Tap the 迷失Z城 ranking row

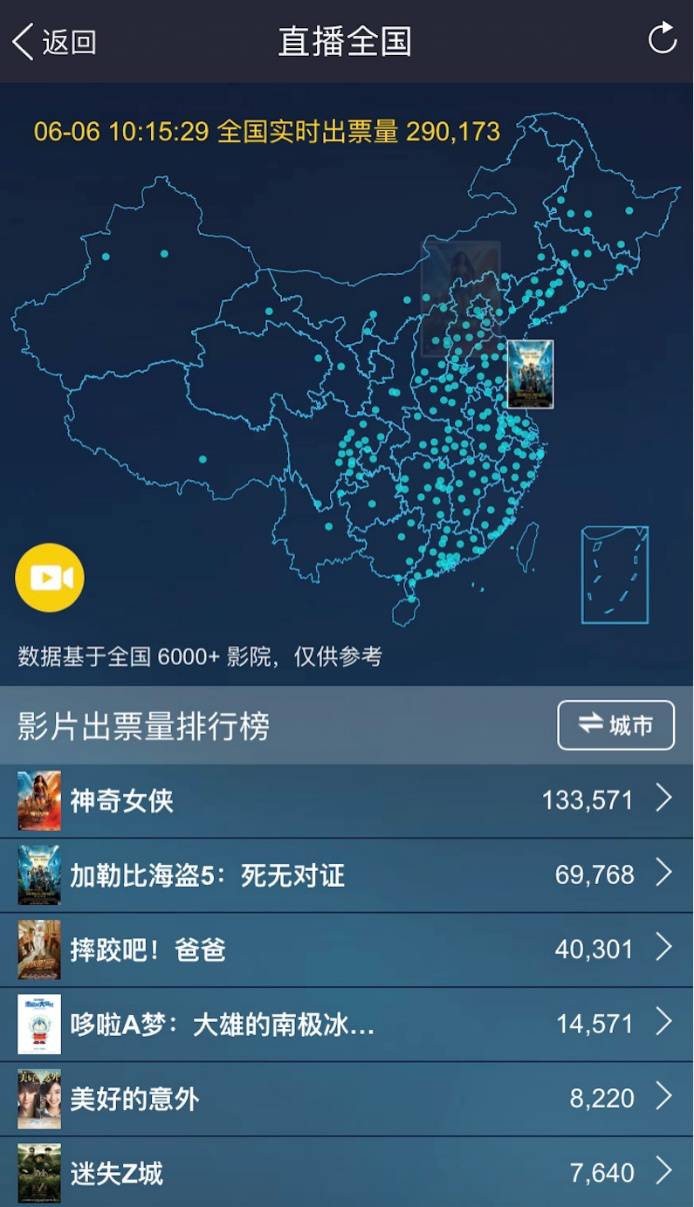coord(346,1171)
